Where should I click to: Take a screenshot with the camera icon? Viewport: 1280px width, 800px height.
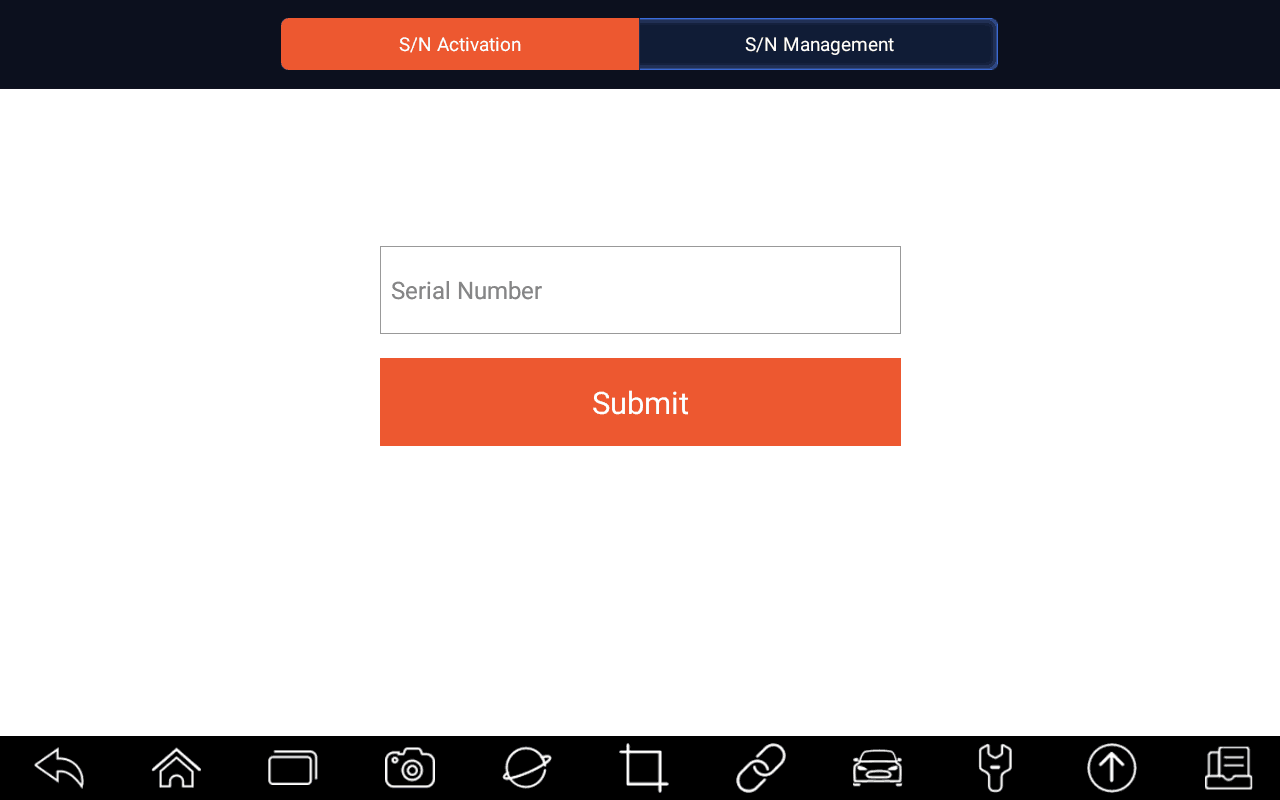410,768
